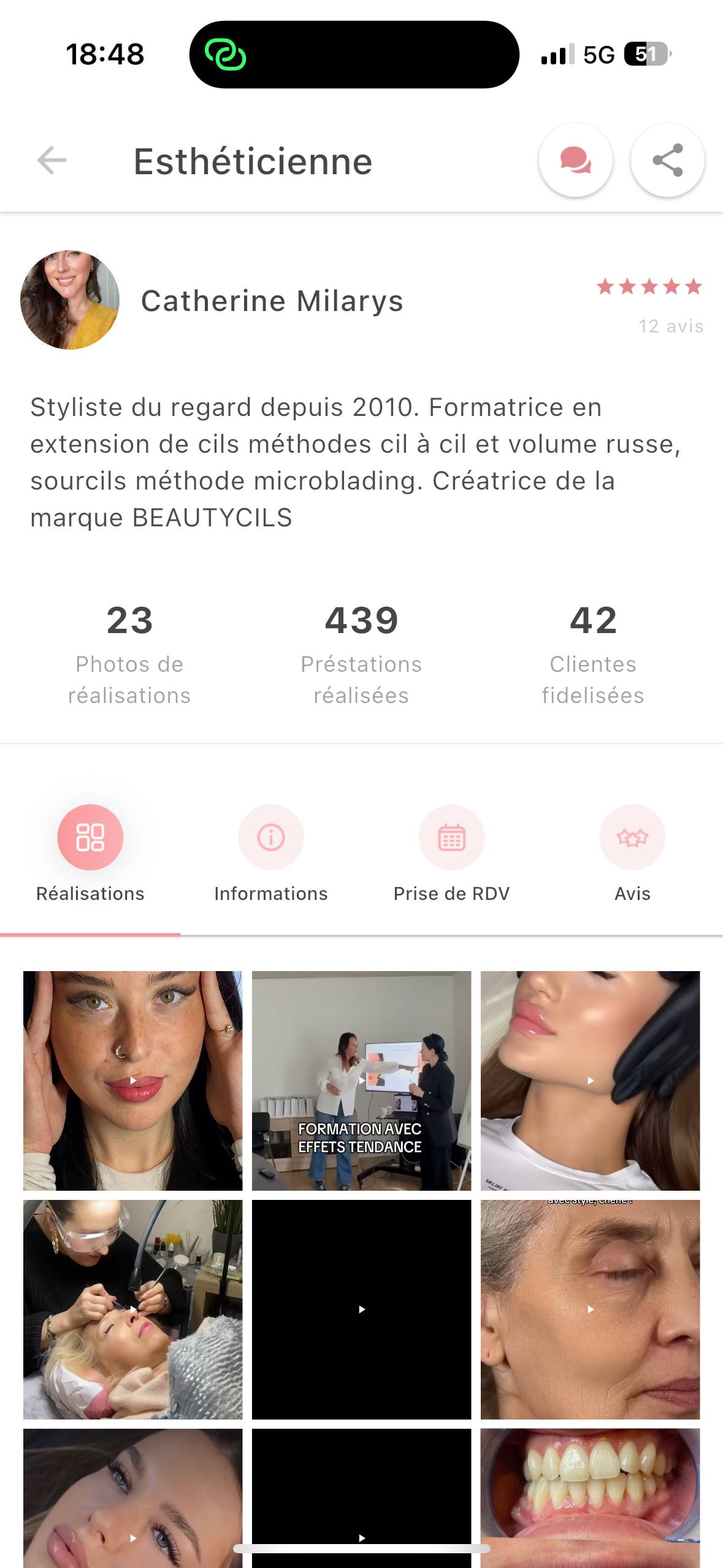Open the chat message icon
This screenshot has width=723, height=1568.
pos(575,160)
